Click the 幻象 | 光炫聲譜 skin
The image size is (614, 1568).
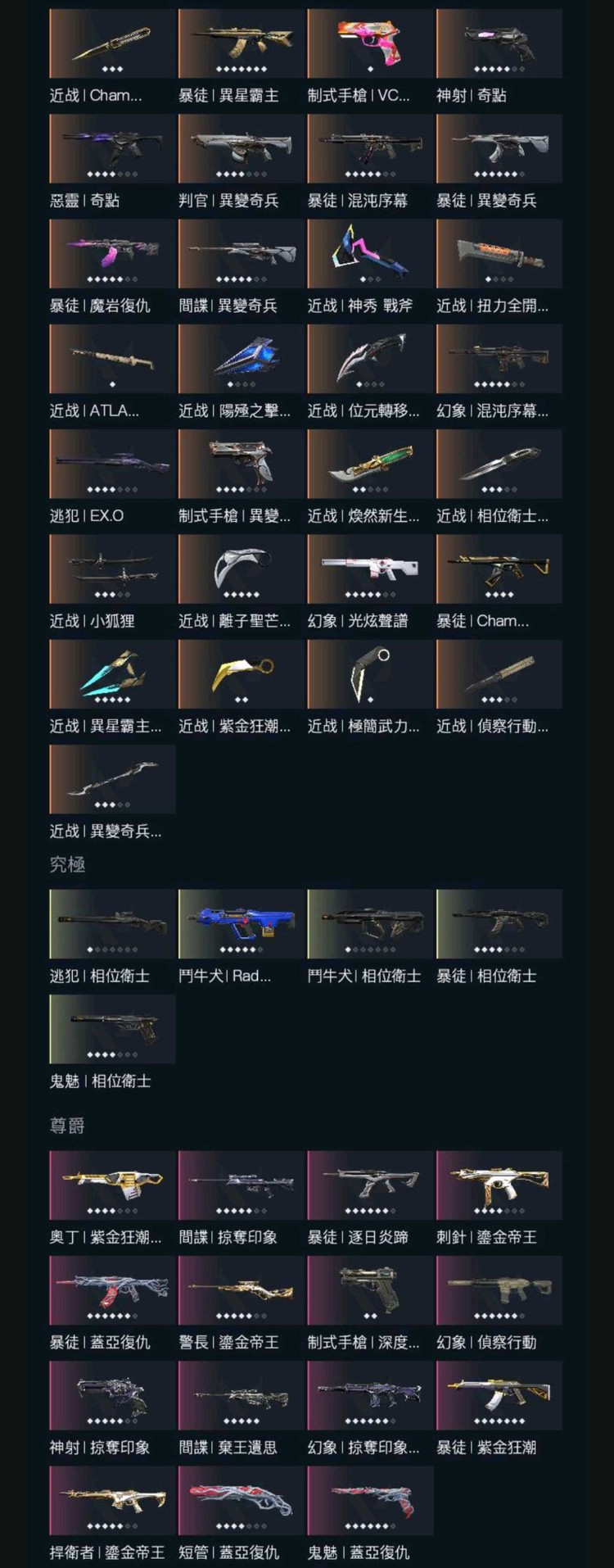[368, 569]
